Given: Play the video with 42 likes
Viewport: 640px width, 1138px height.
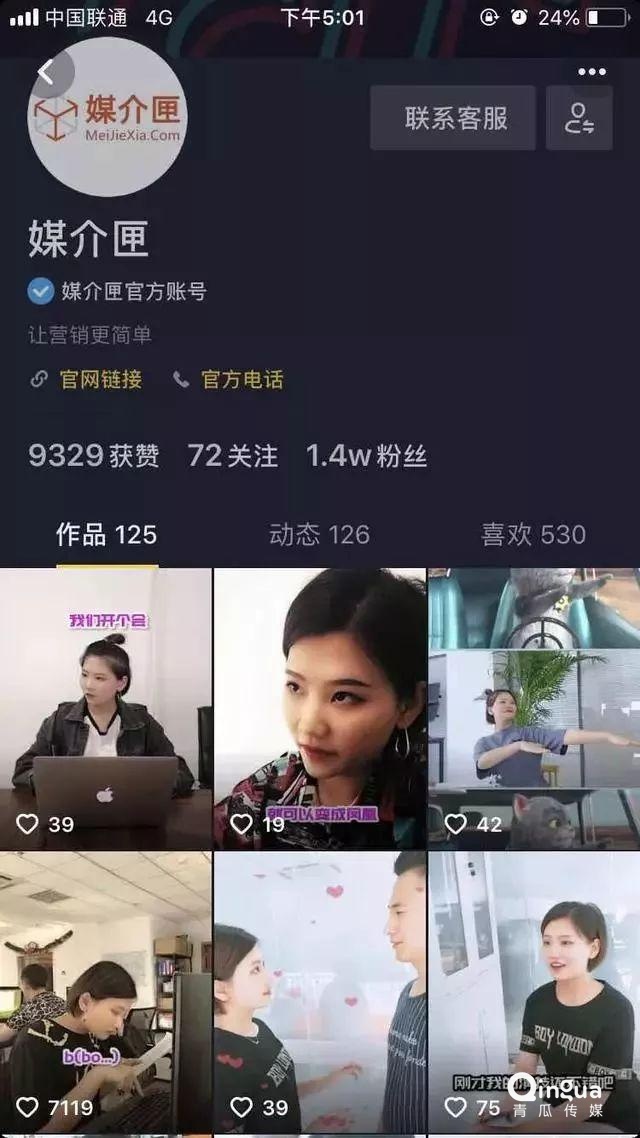Looking at the screenshot, I should 534,708.
